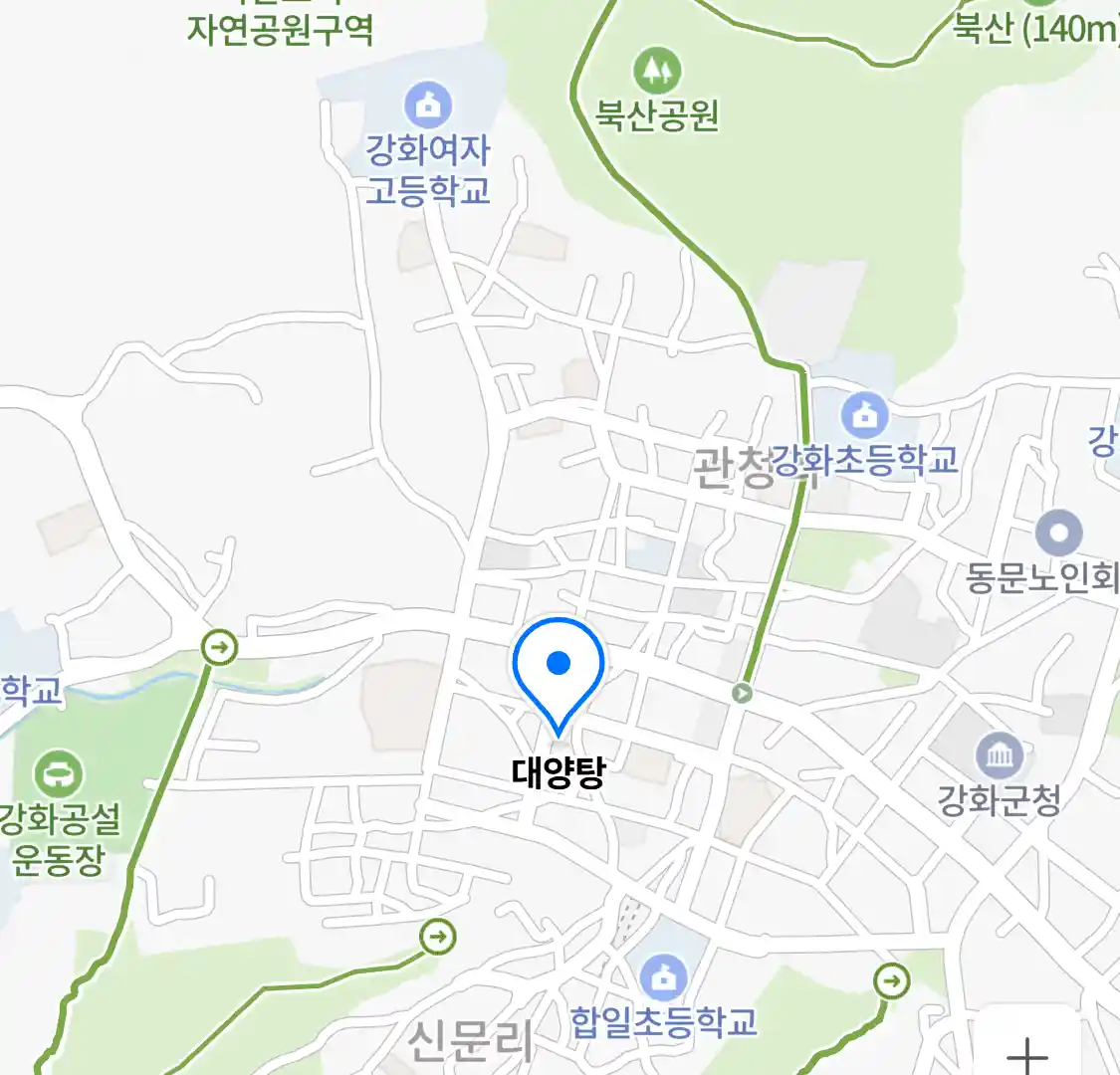Tap the 강화공설운동장 stadium marker

(58, 773)
